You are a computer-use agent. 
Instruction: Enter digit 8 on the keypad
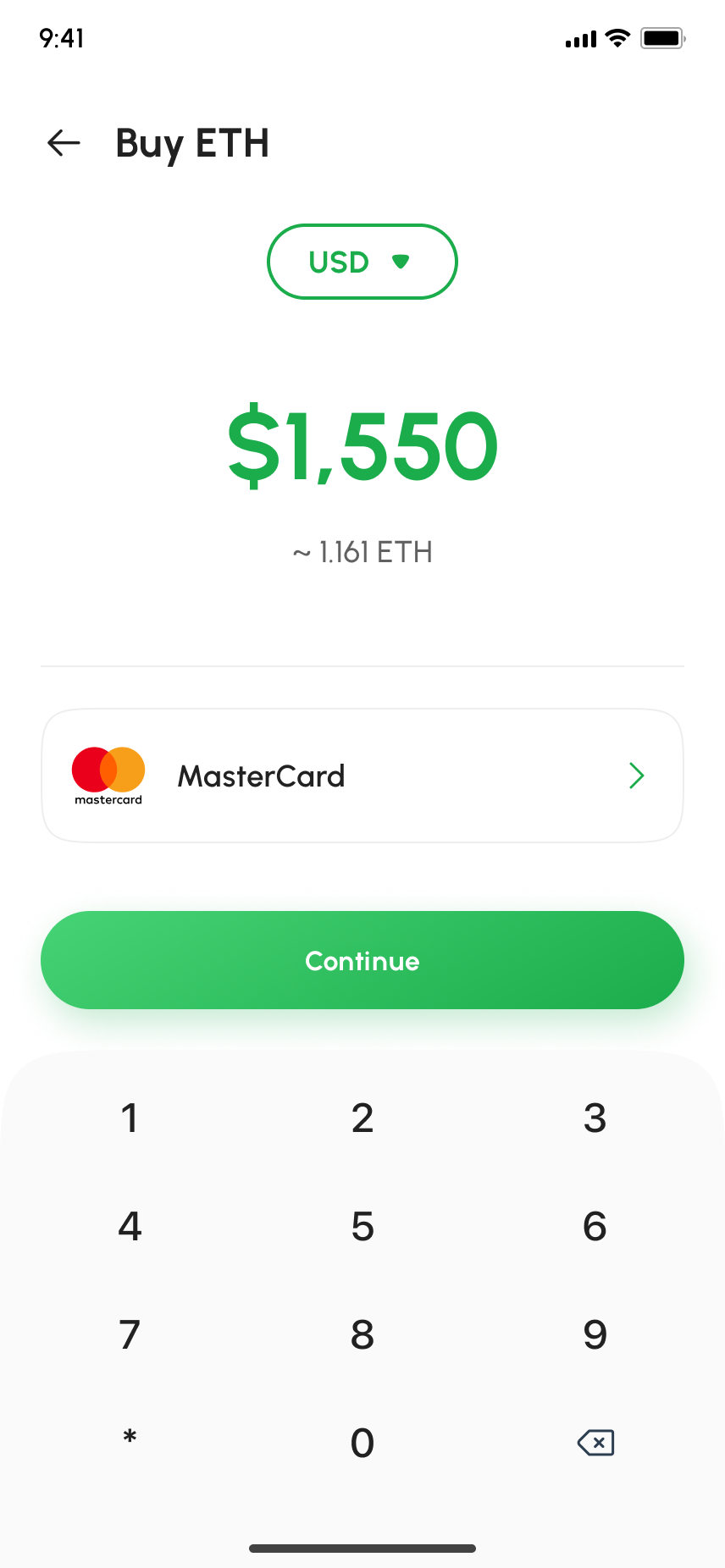point(362,1335)
